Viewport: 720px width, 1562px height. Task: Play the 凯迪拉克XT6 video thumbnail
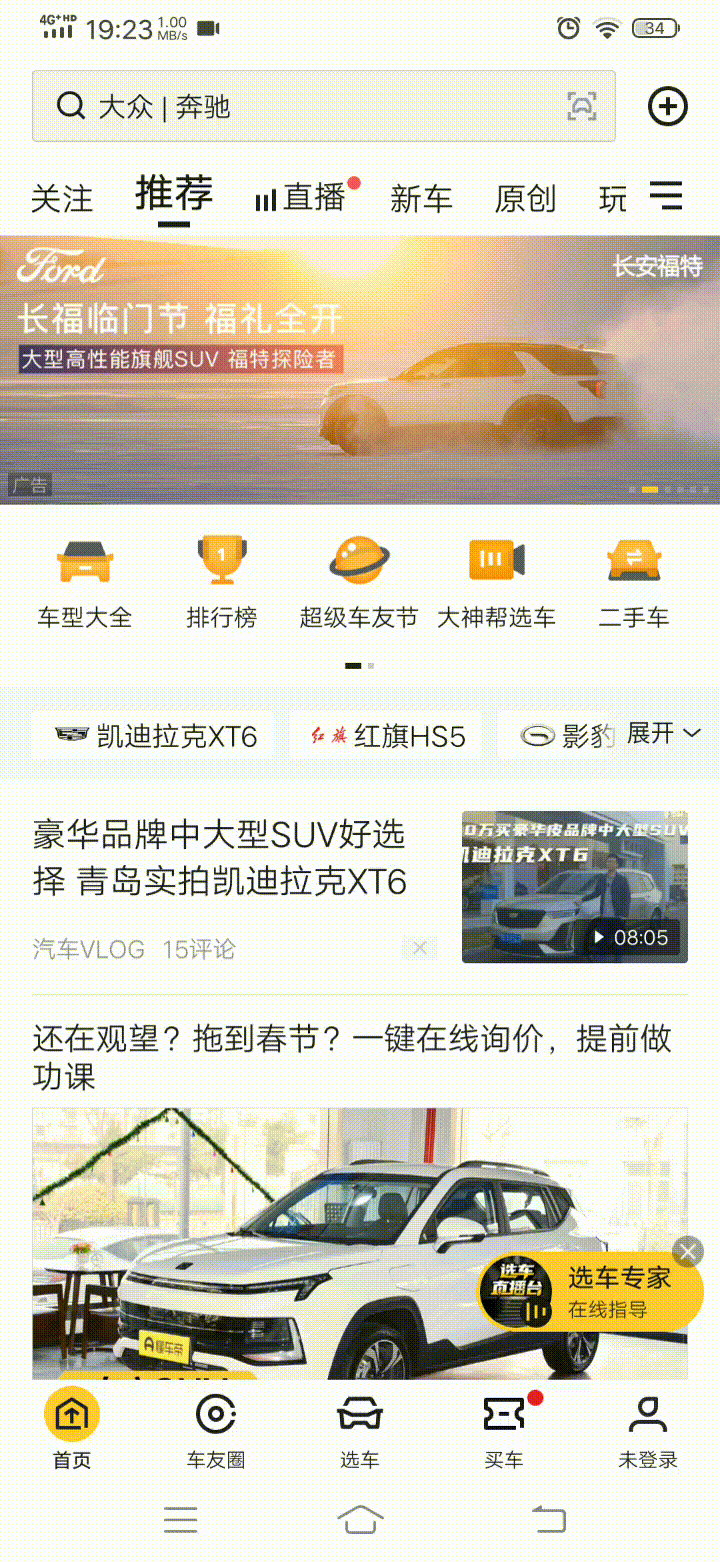pyautogui.click(x=575, y=886)
